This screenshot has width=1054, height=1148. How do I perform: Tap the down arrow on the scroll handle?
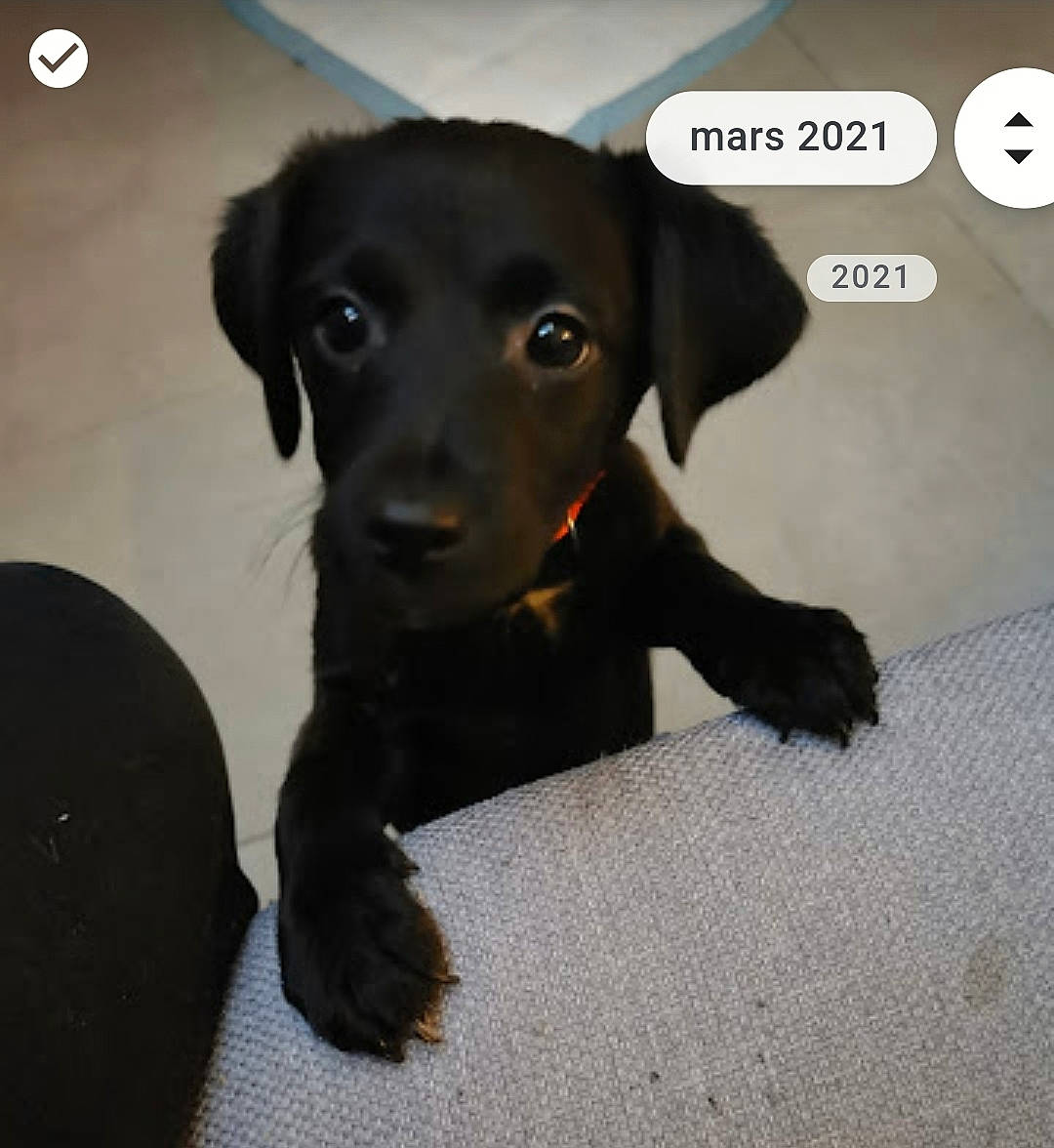[x=1019, y=154]
